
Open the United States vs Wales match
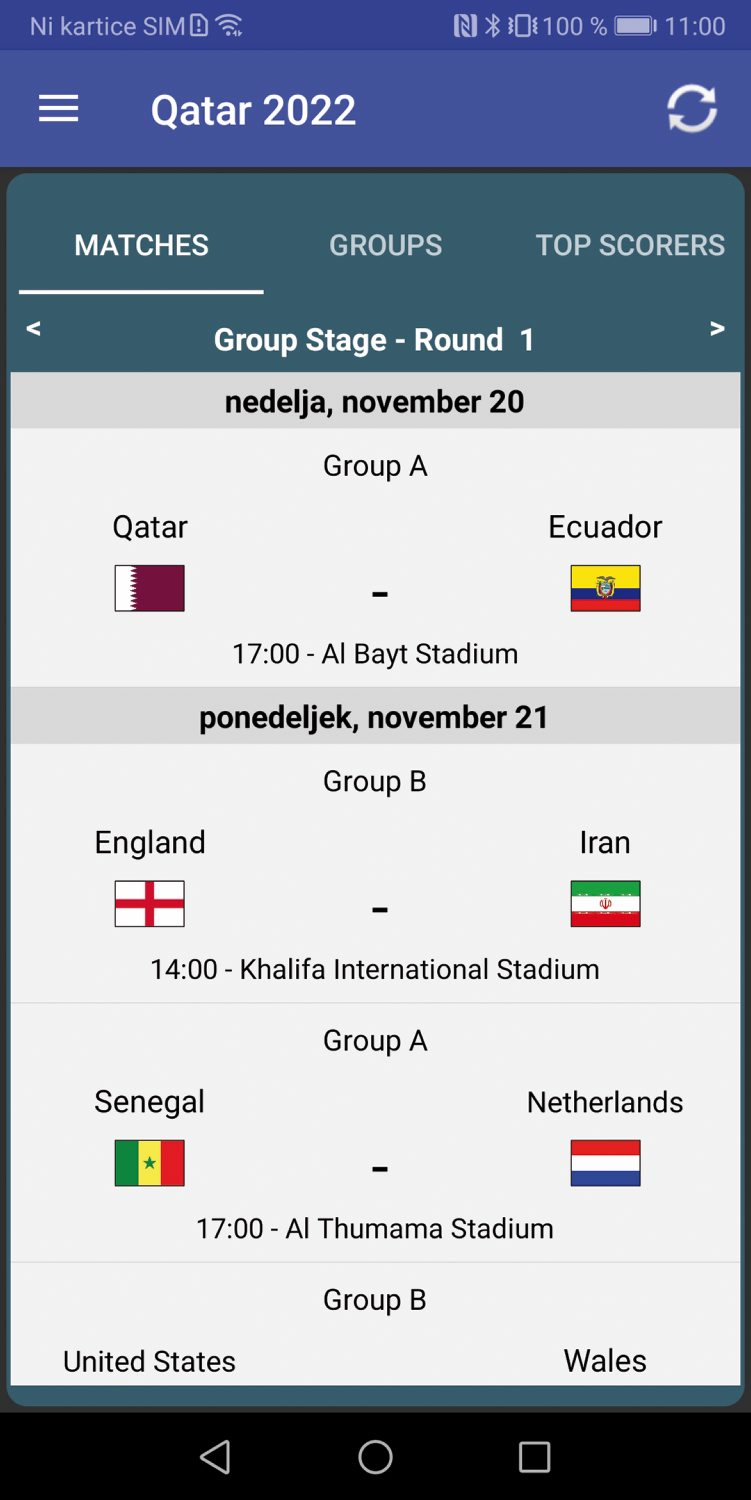(375, 1324)
